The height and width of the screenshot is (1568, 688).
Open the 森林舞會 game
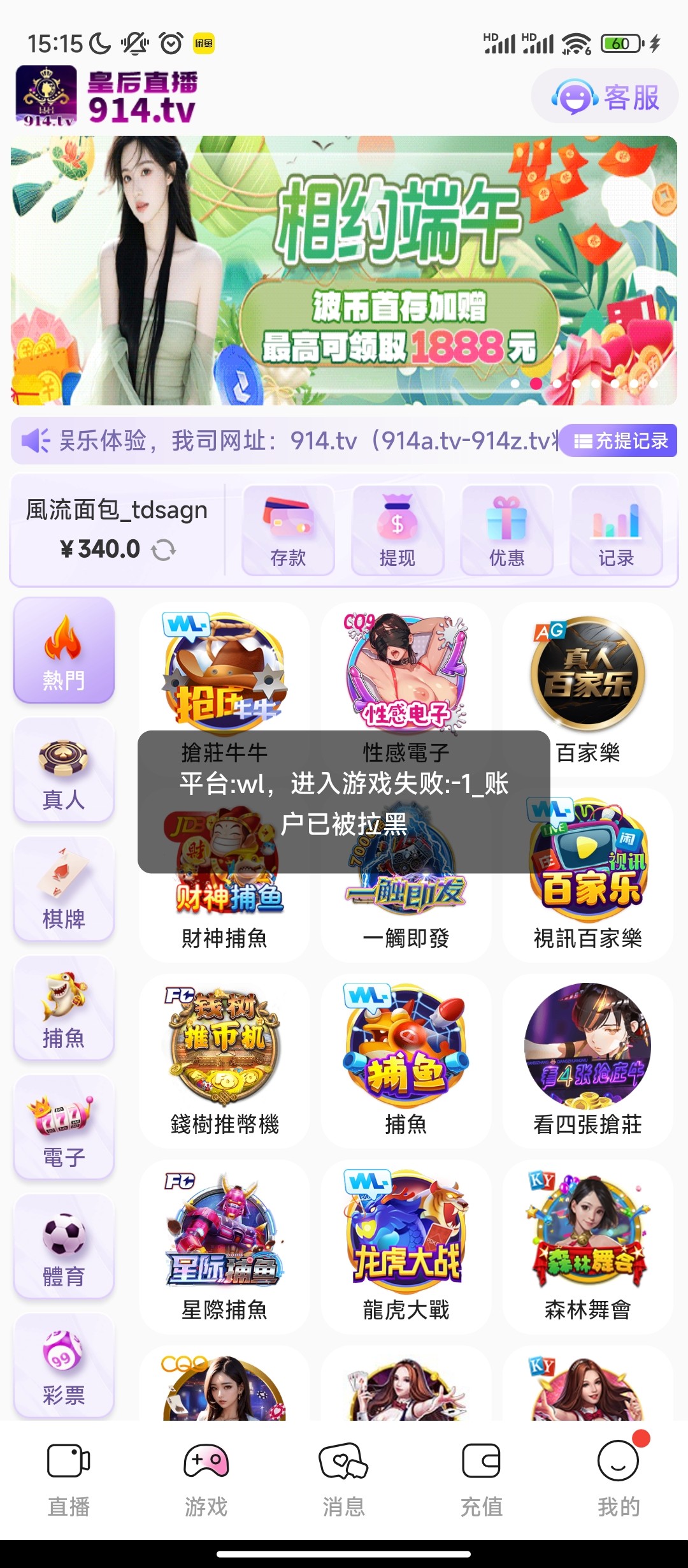587,1245
